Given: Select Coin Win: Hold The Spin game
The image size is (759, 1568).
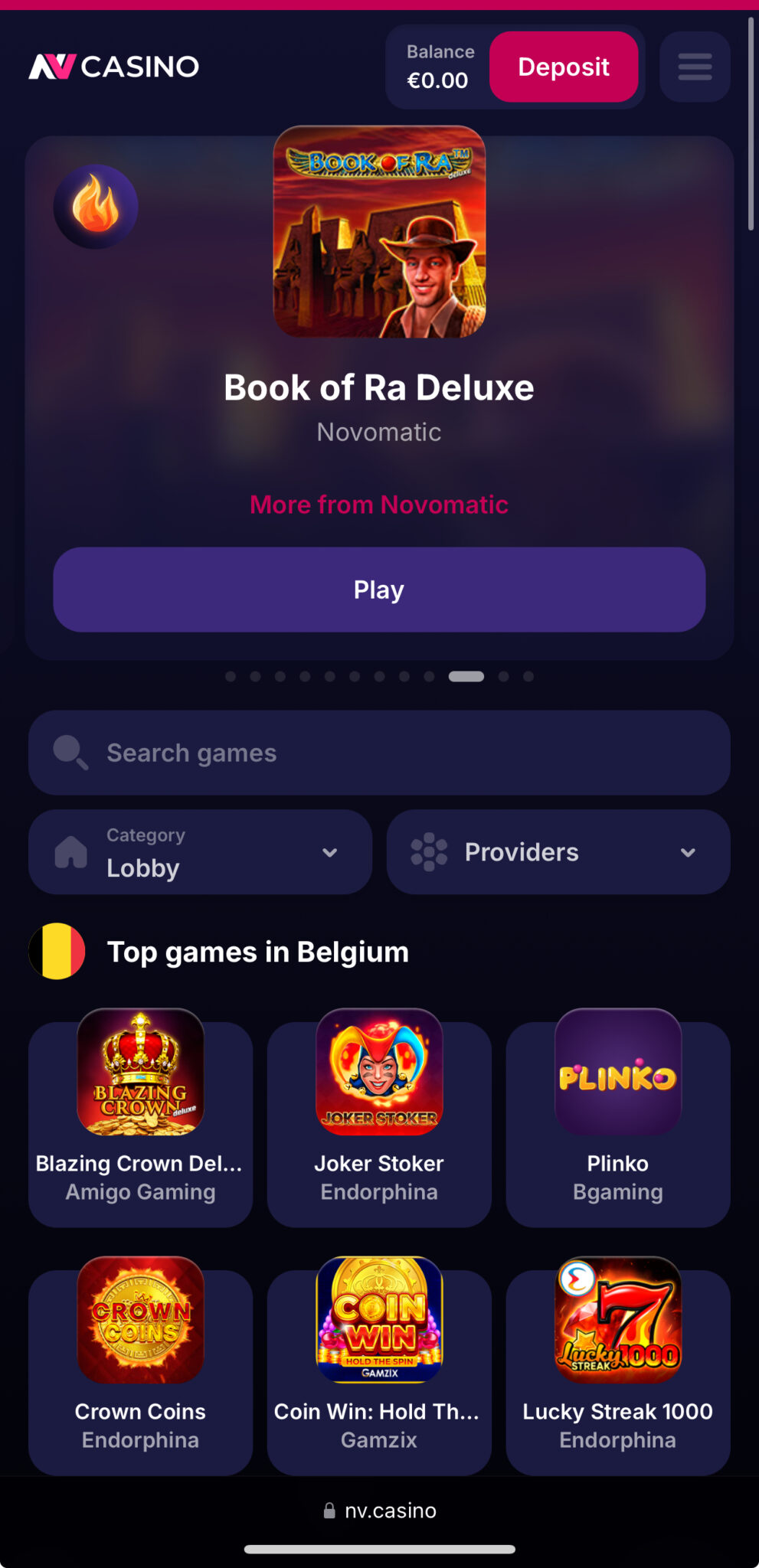Looking at the screenshot, I should coord(379,1367).
